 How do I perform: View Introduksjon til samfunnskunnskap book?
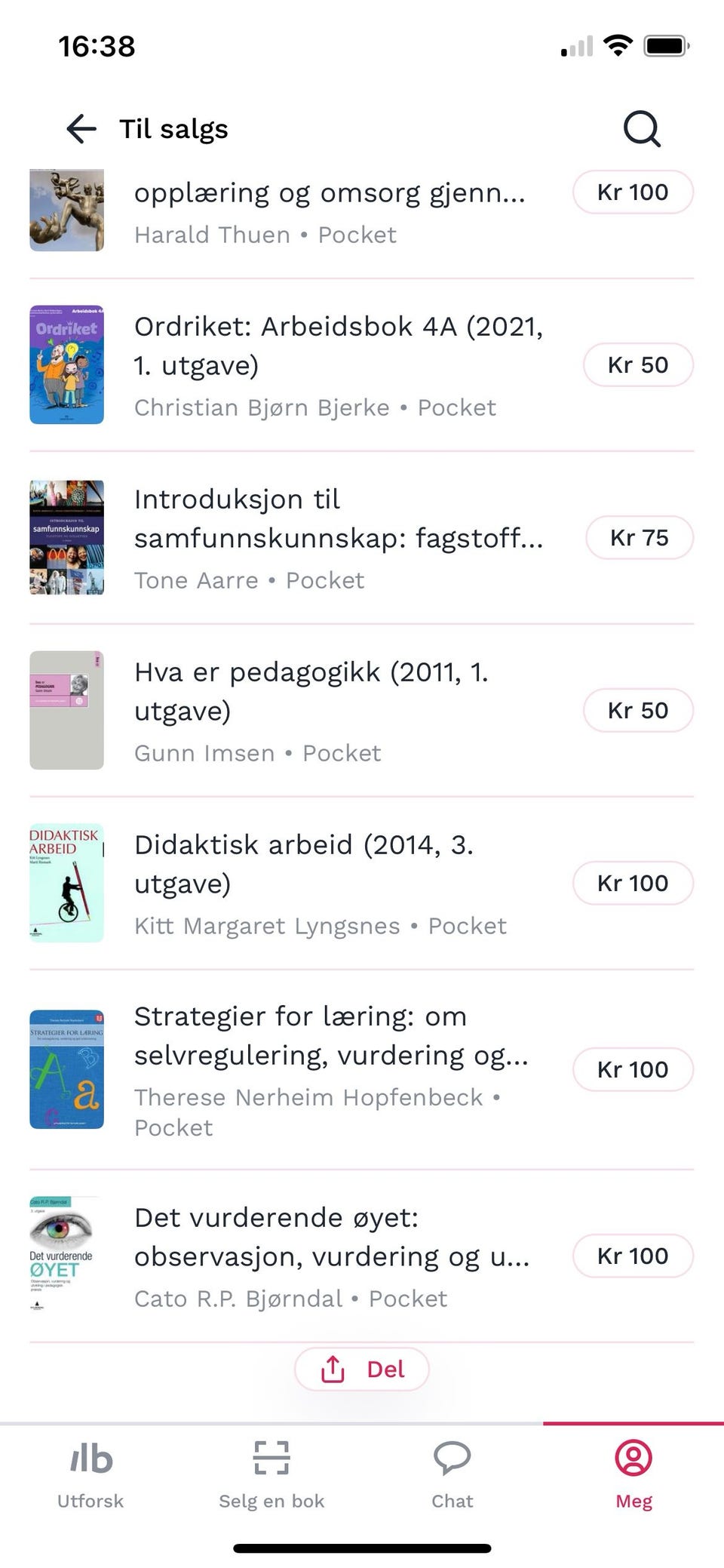tap(338, 538)
